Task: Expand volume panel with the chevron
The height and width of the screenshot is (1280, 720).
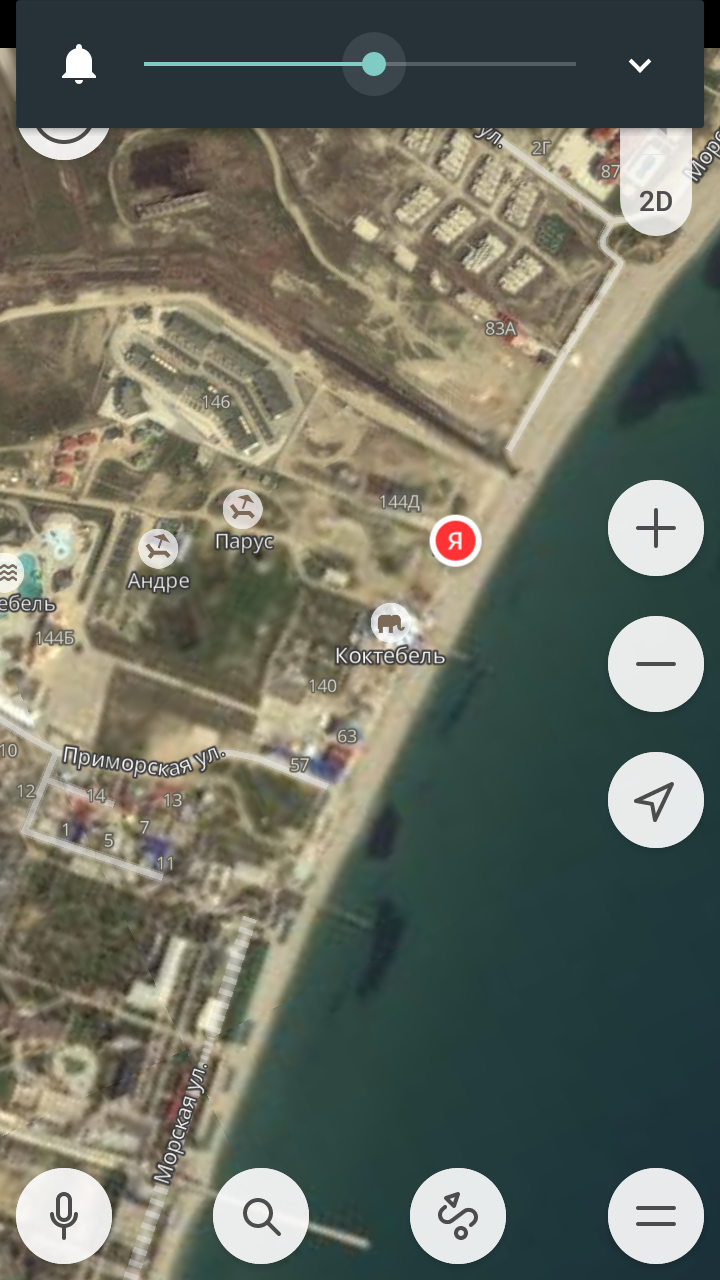Action: click(639, 65)
